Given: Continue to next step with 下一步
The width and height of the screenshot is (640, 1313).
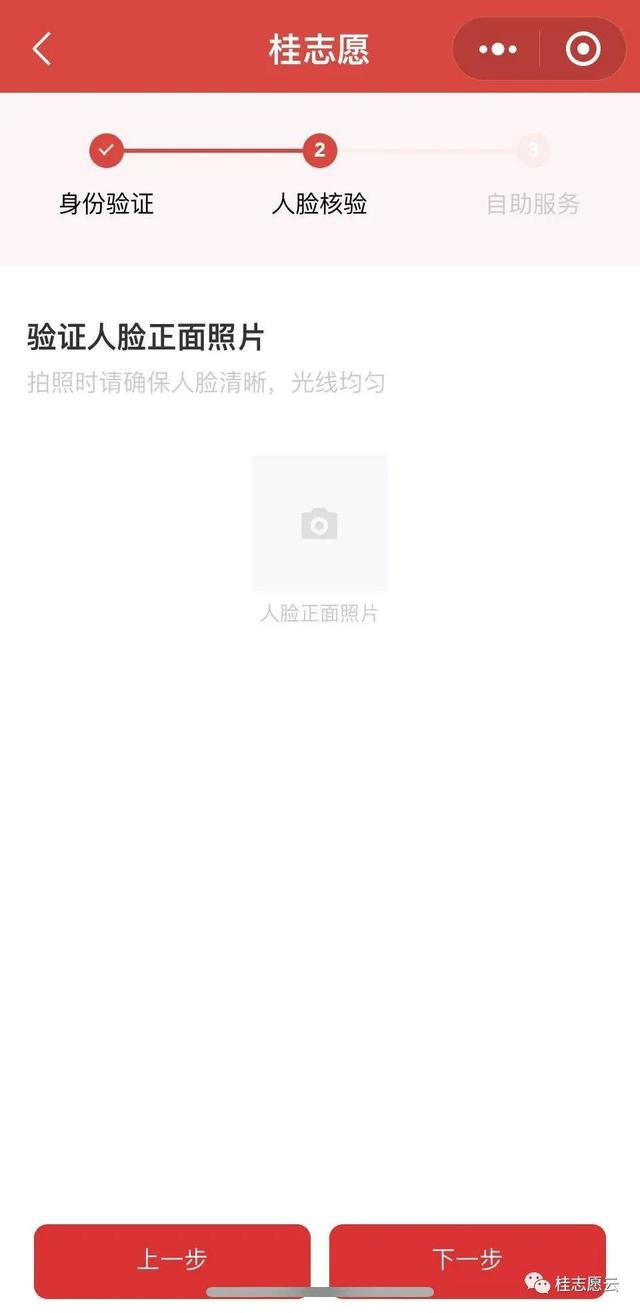Looking at the screenshot, I should point(467,1260).
